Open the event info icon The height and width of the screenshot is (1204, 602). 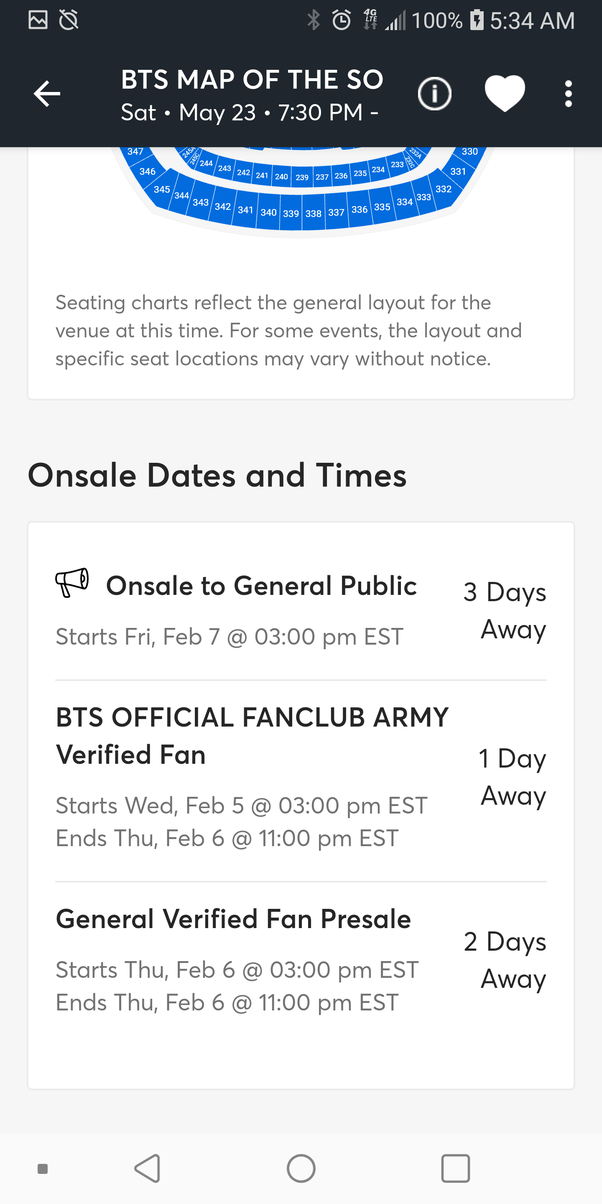(x=435, y=94)
